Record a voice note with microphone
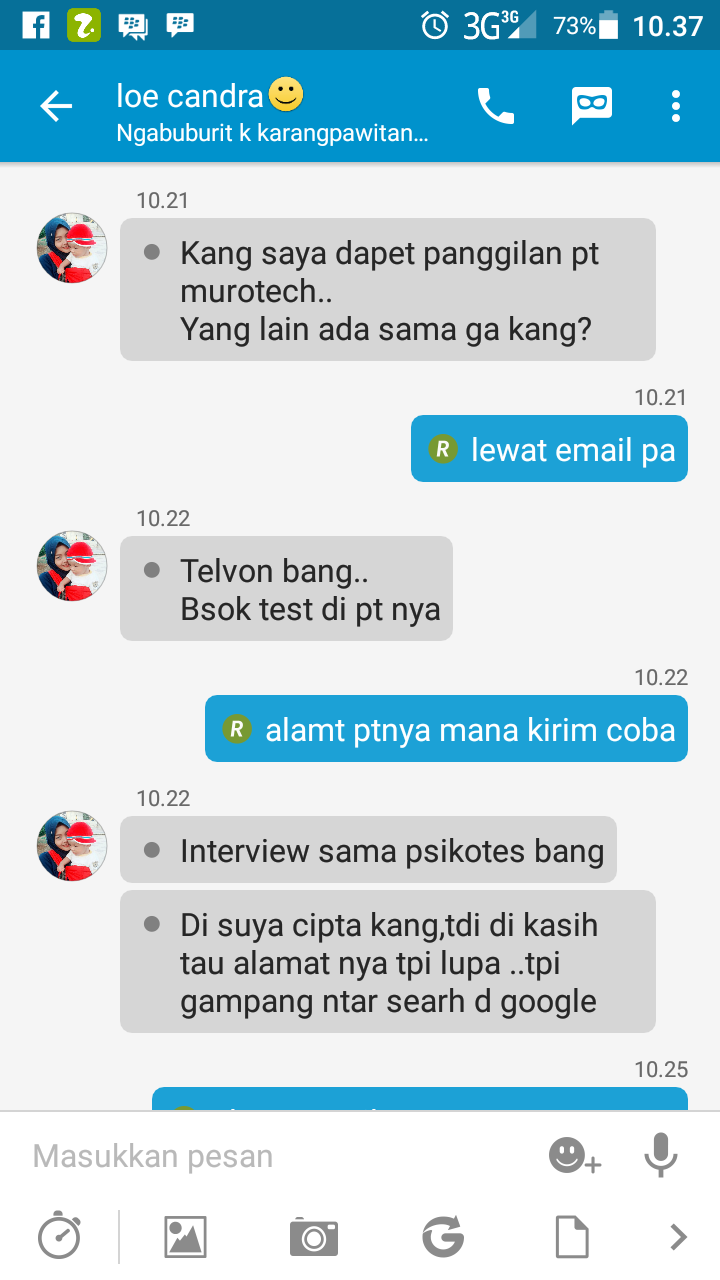The image size is (720, 1280). click(660, 1157)
